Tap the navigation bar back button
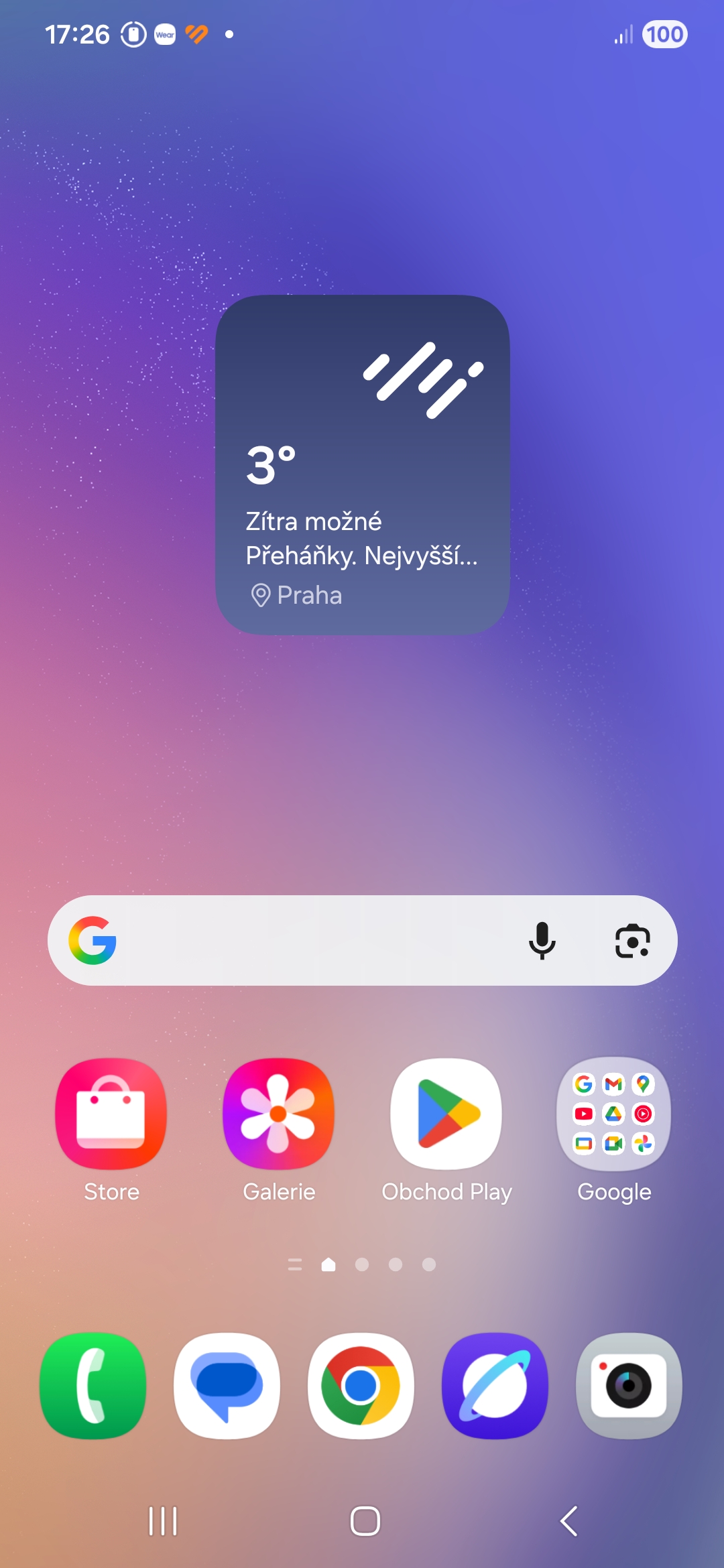Viewport: 724px width, 1568px height. tap(568, 1521)
